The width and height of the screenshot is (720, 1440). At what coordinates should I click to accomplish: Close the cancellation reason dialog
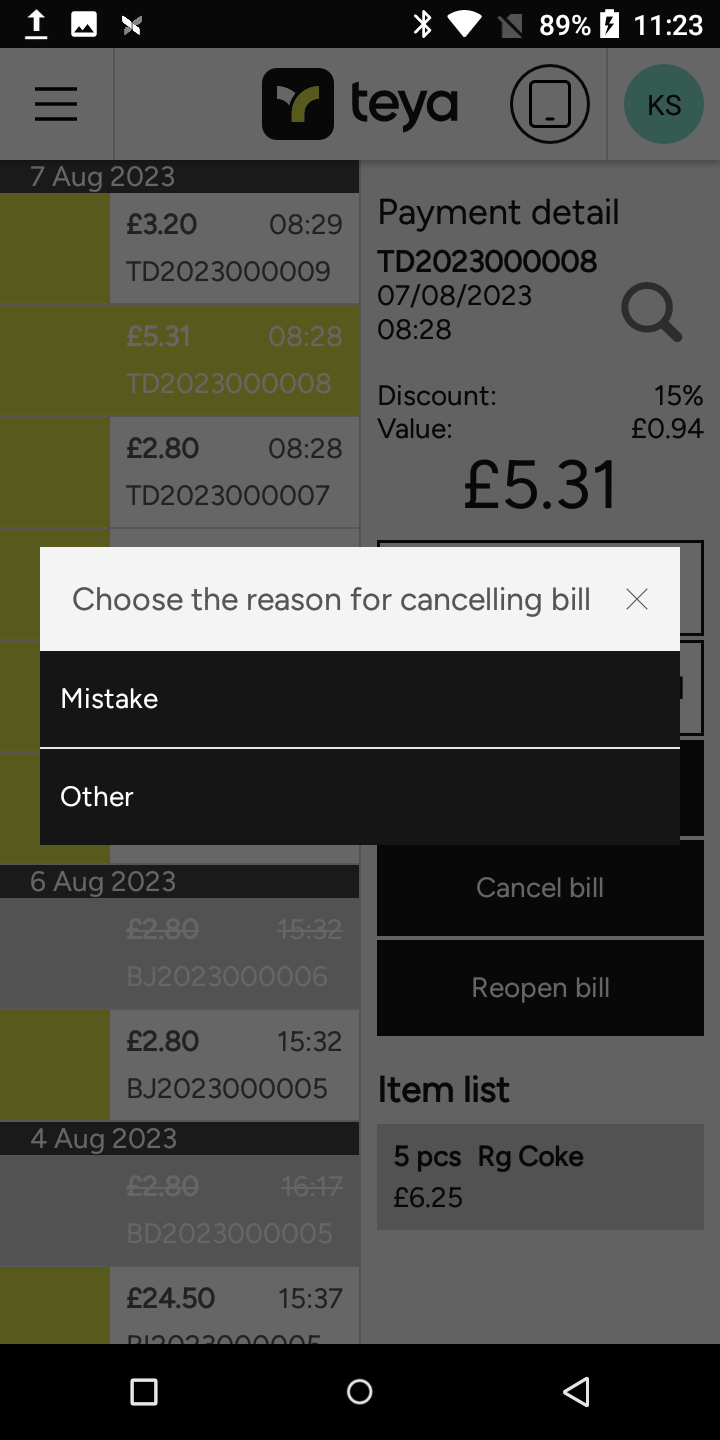click(x=637, y=599)
